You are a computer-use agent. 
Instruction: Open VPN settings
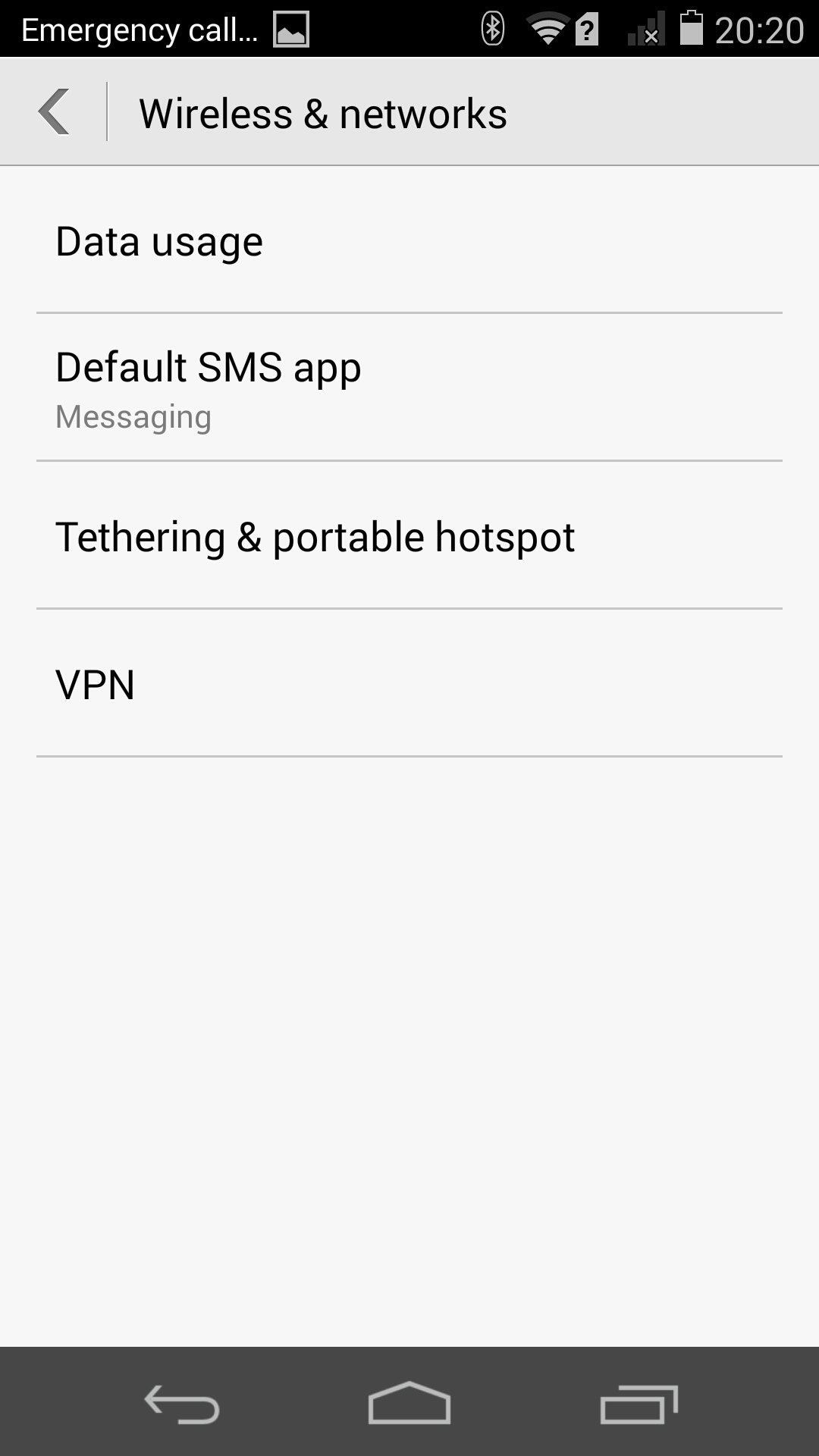(x=409, y=685)
